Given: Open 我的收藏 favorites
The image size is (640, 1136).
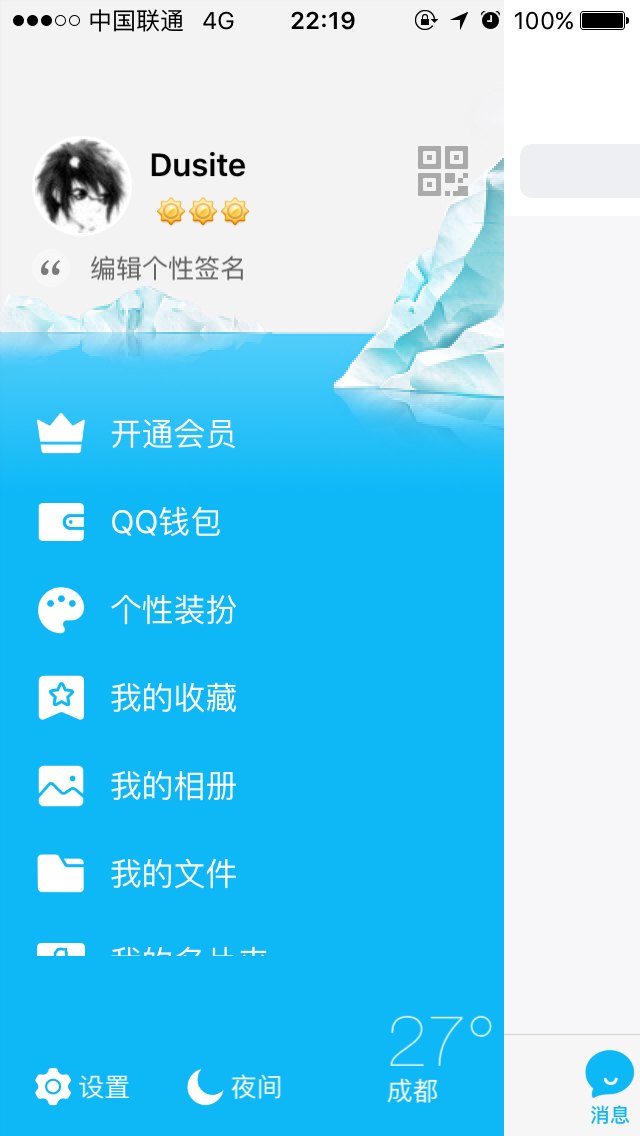Looking at the screenshot, I should click(x=172, y=698).
